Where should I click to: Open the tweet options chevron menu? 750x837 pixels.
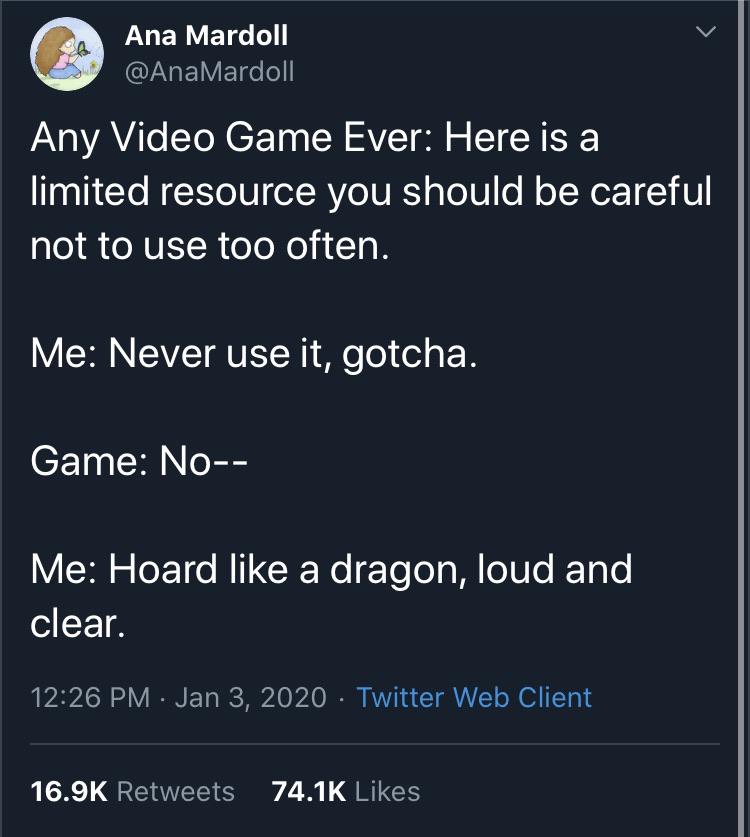pos(706,34)
